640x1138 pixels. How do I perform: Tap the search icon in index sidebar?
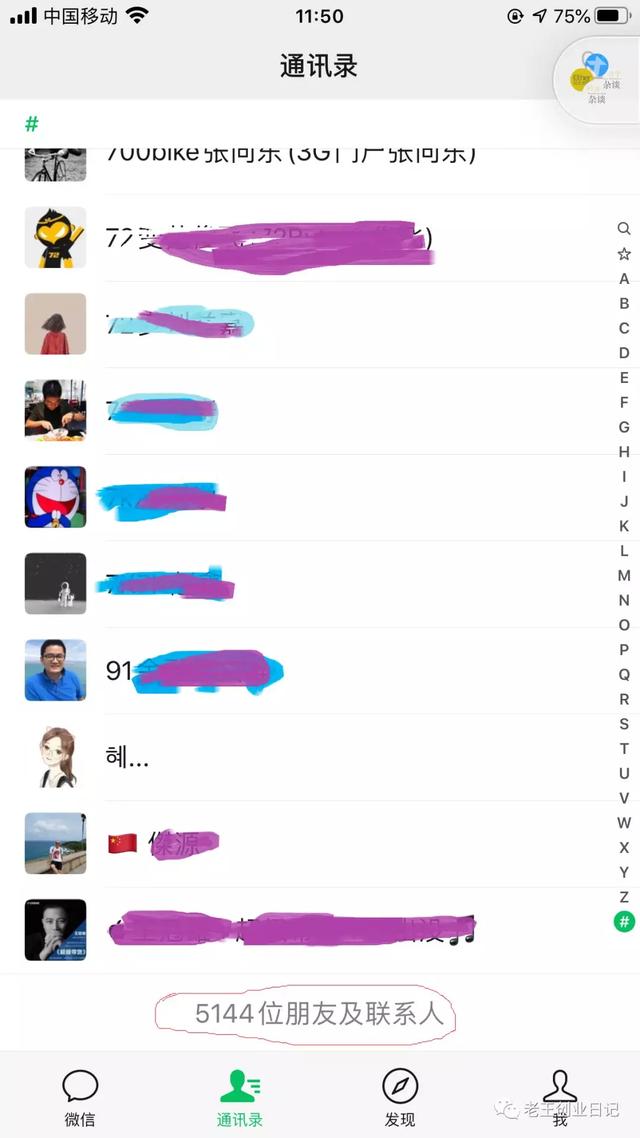(624, 229)
